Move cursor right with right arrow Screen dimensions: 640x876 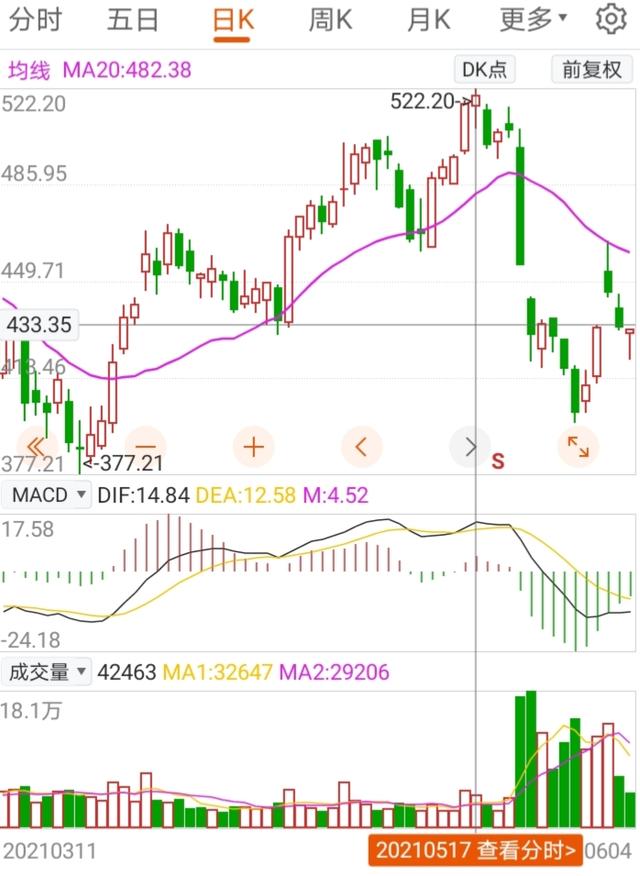470,446
